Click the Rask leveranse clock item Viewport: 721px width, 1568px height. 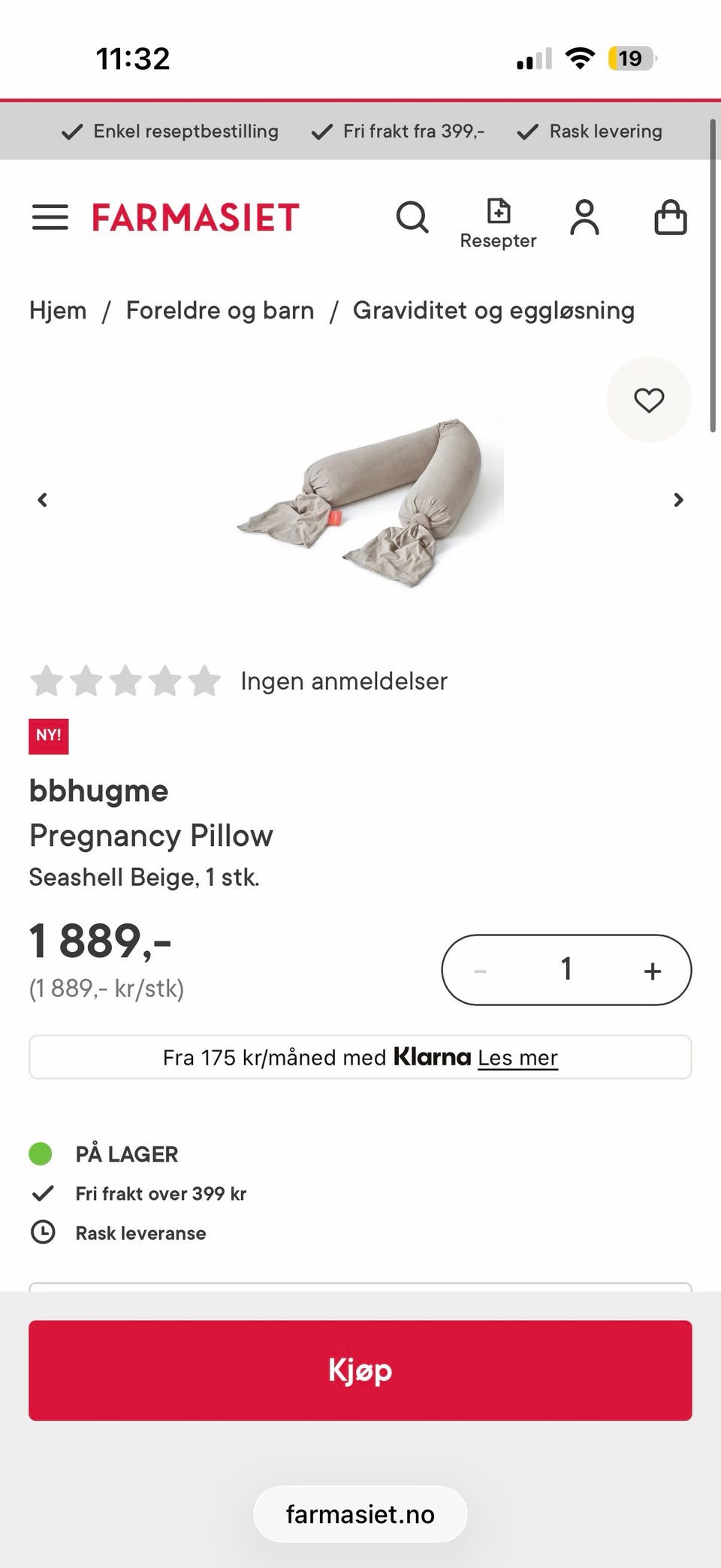click(x=44, y=1232)
